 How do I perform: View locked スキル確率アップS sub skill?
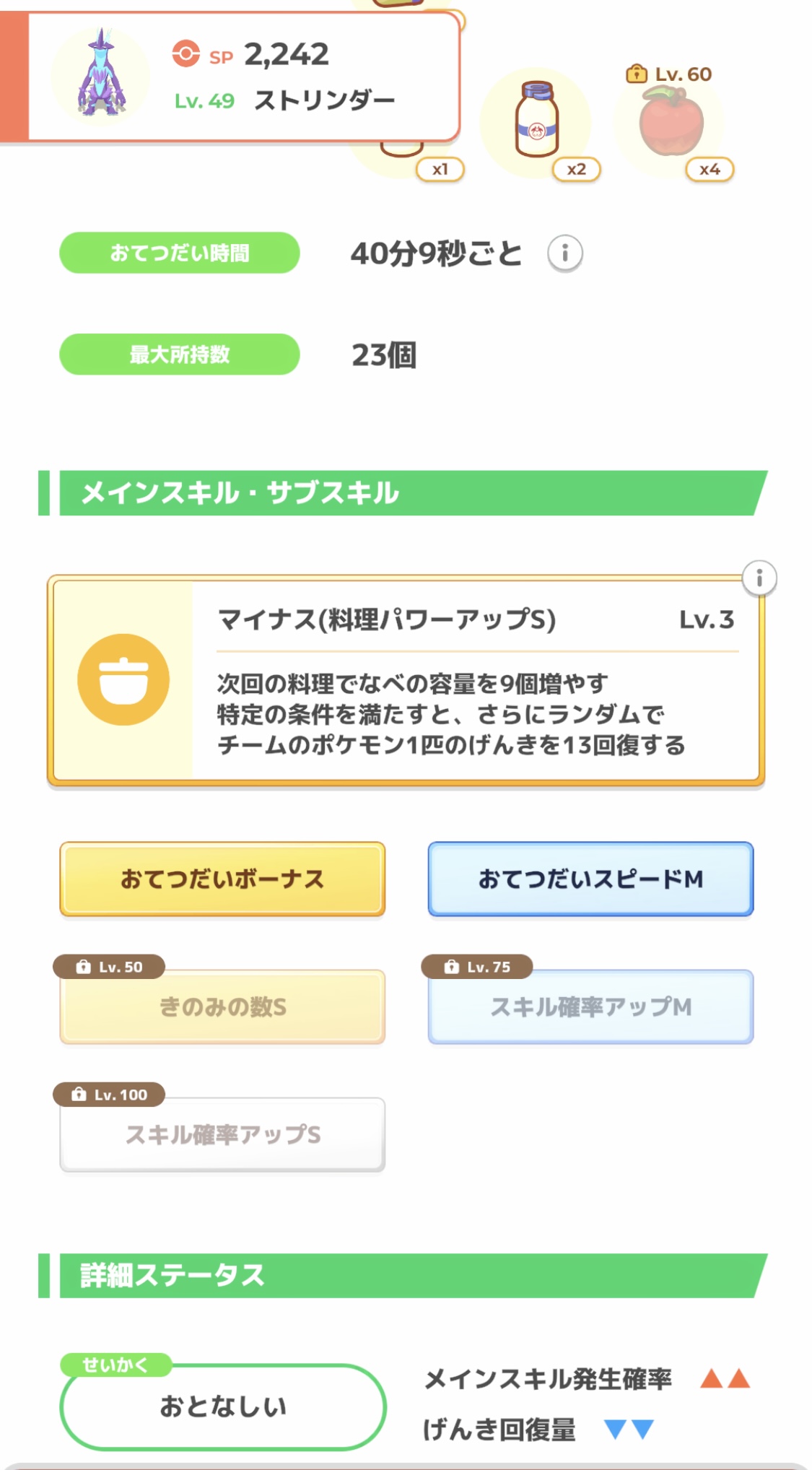click(222, 1134)
